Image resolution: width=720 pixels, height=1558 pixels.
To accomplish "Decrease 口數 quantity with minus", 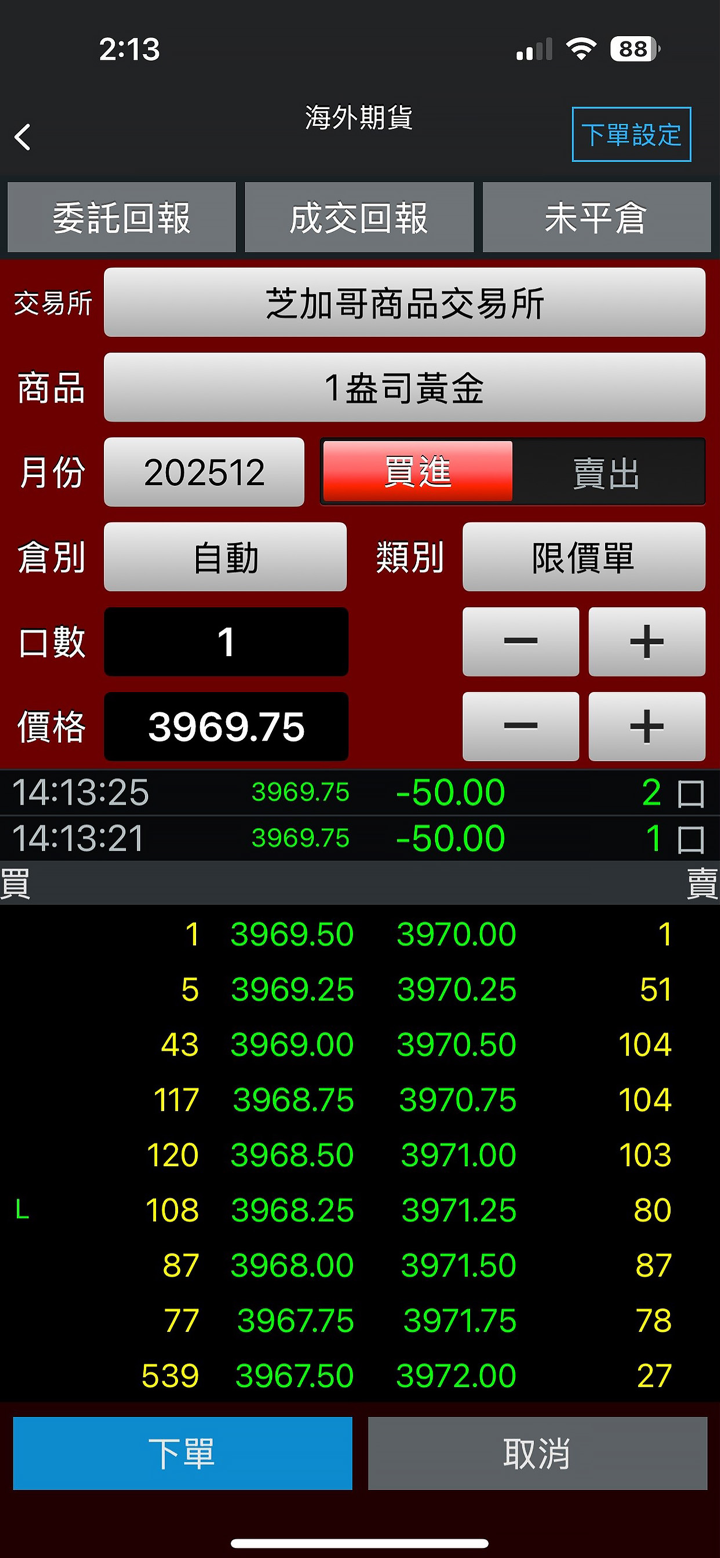I will [520, 642].
